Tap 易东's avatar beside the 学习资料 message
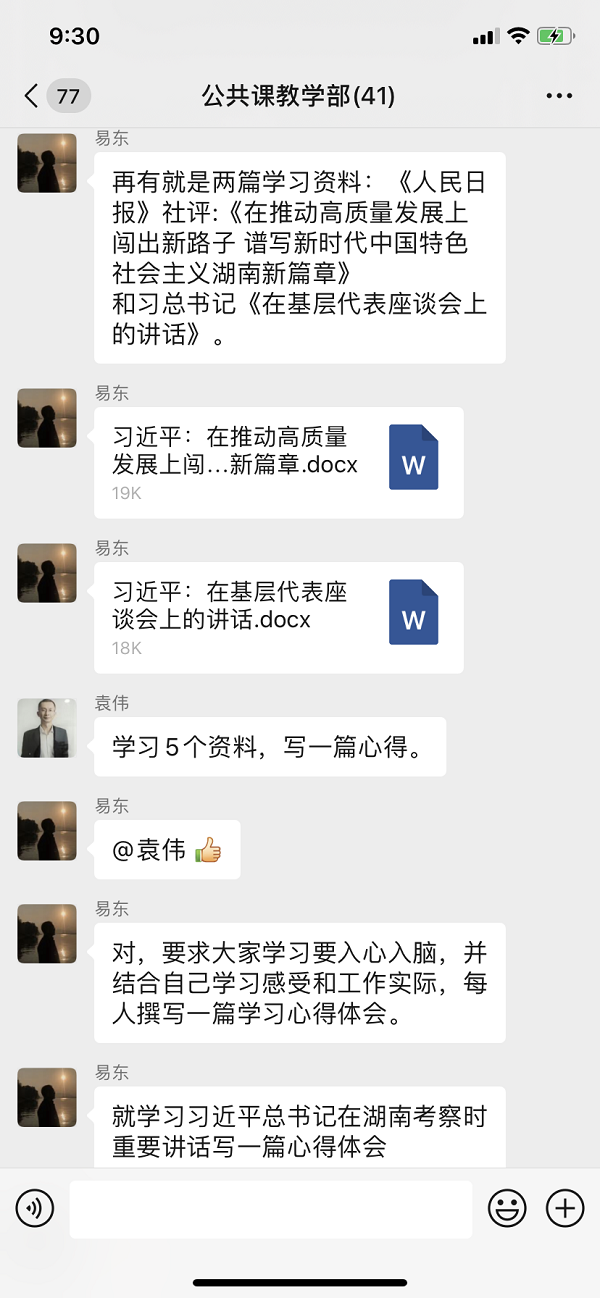The width and height of the screenshot is (600, 1298). point(47,164)
